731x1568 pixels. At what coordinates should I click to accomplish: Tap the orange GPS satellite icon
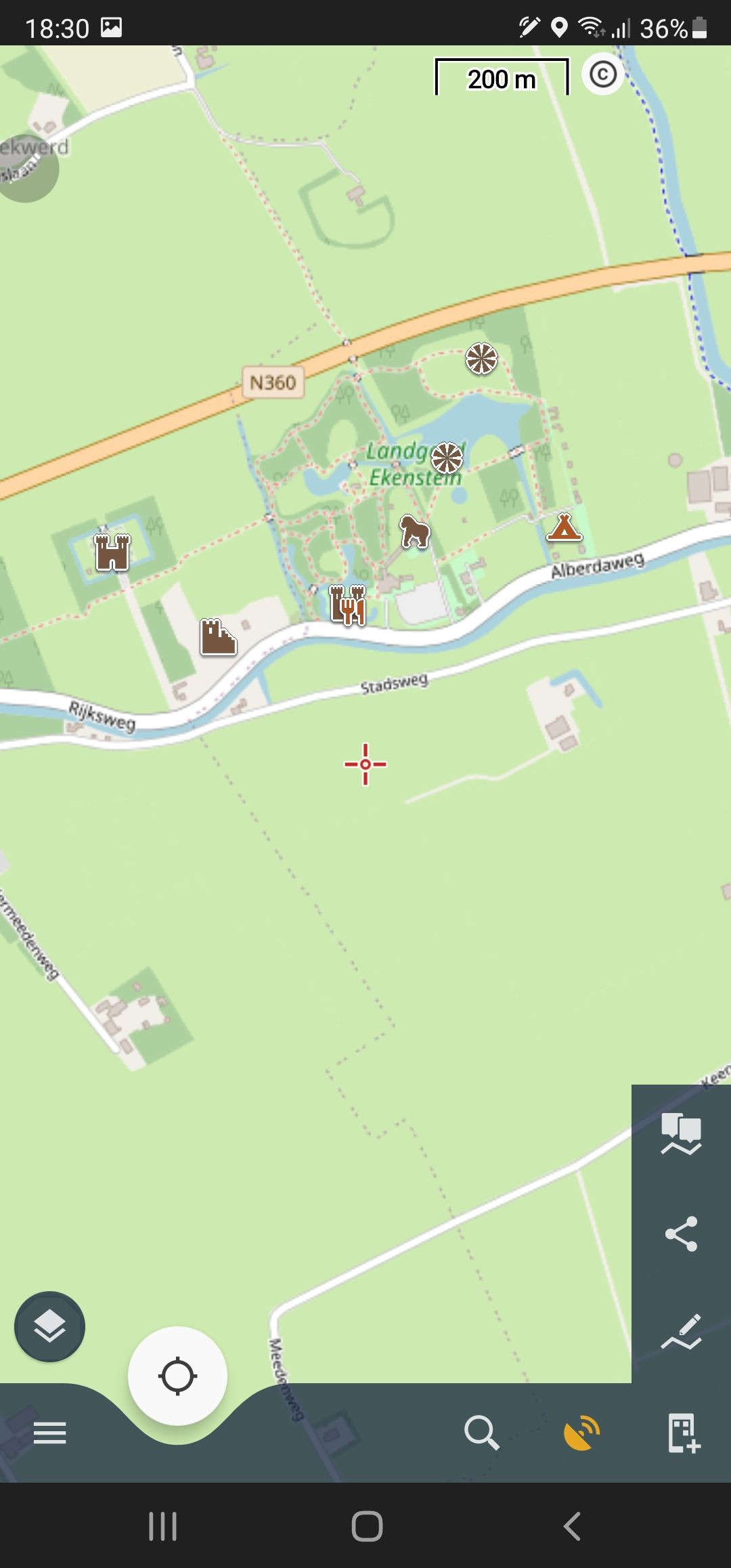click(581, 1433)
